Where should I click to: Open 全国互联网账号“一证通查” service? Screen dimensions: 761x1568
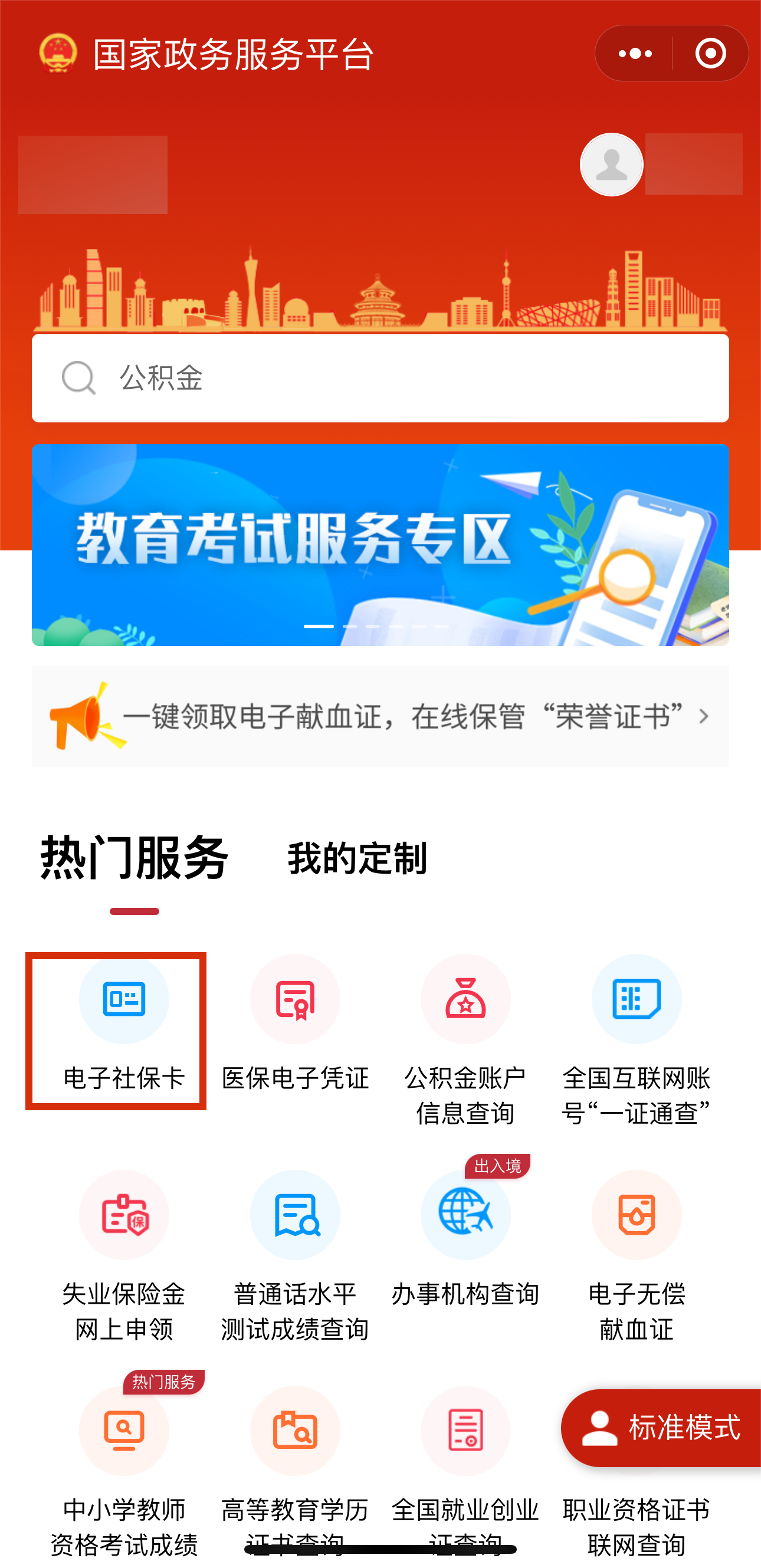[x=636, y=1041]
